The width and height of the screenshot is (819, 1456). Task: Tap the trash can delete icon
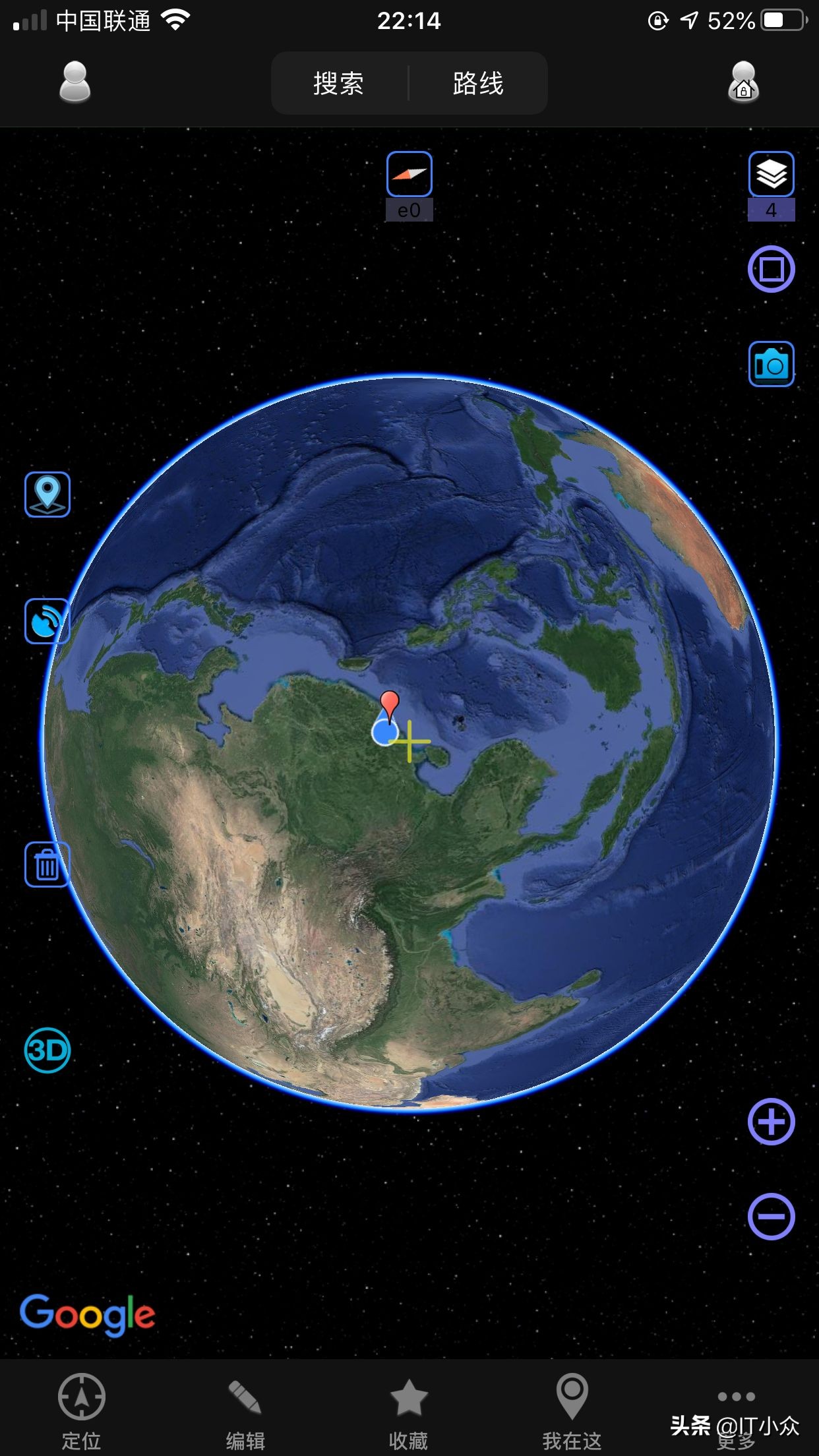47,864
